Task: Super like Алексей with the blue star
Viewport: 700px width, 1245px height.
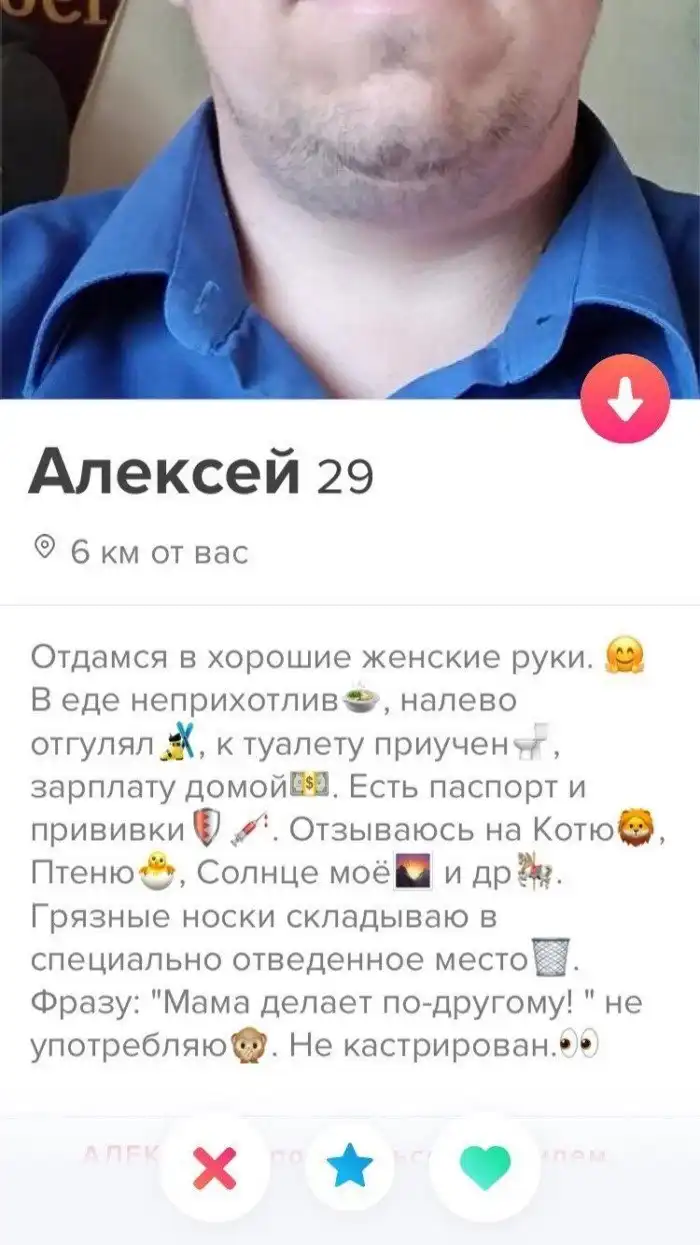Action: click(350, 1167)
